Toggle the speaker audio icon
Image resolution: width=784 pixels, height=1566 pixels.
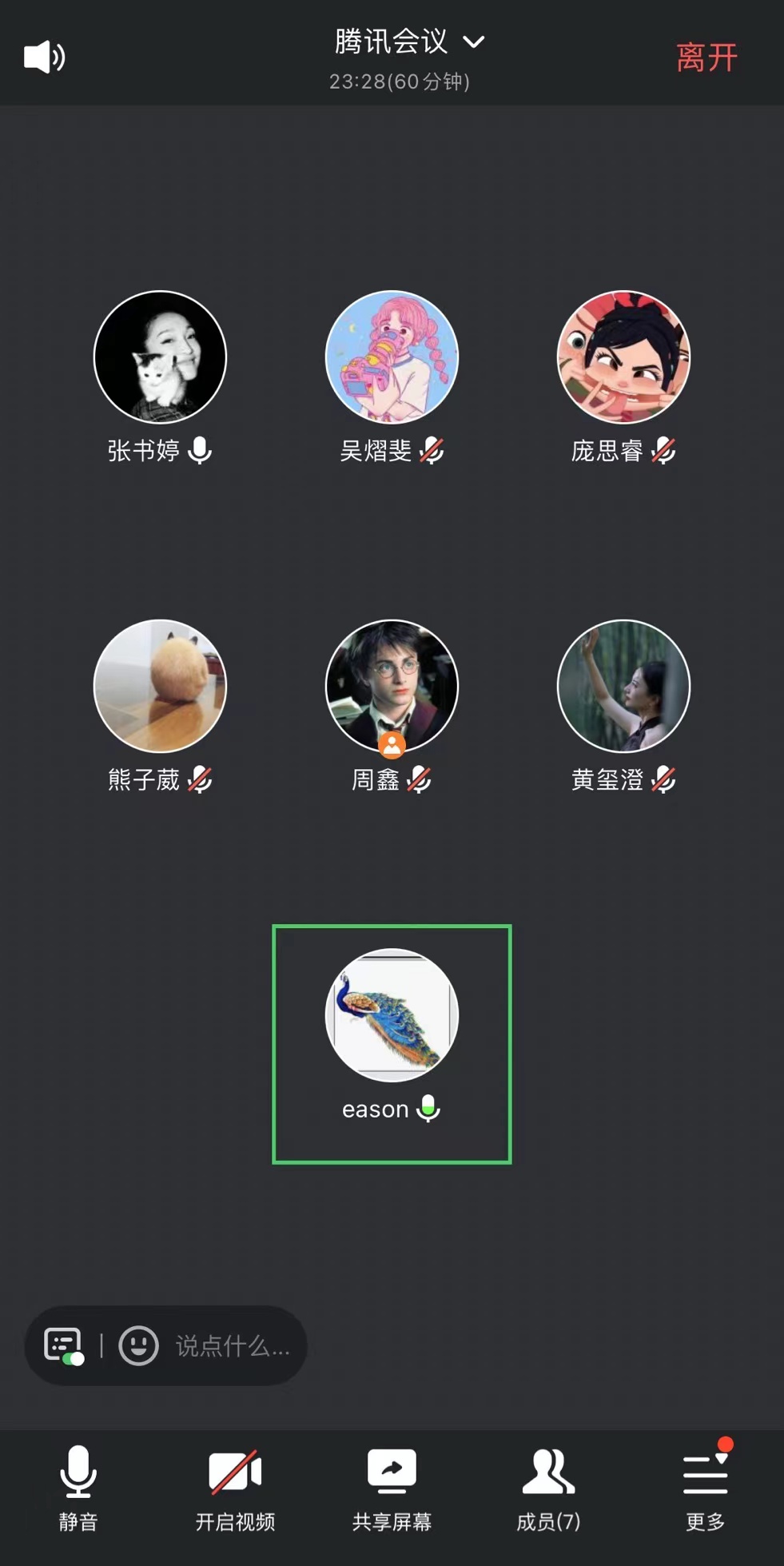[x=45, y=57]
